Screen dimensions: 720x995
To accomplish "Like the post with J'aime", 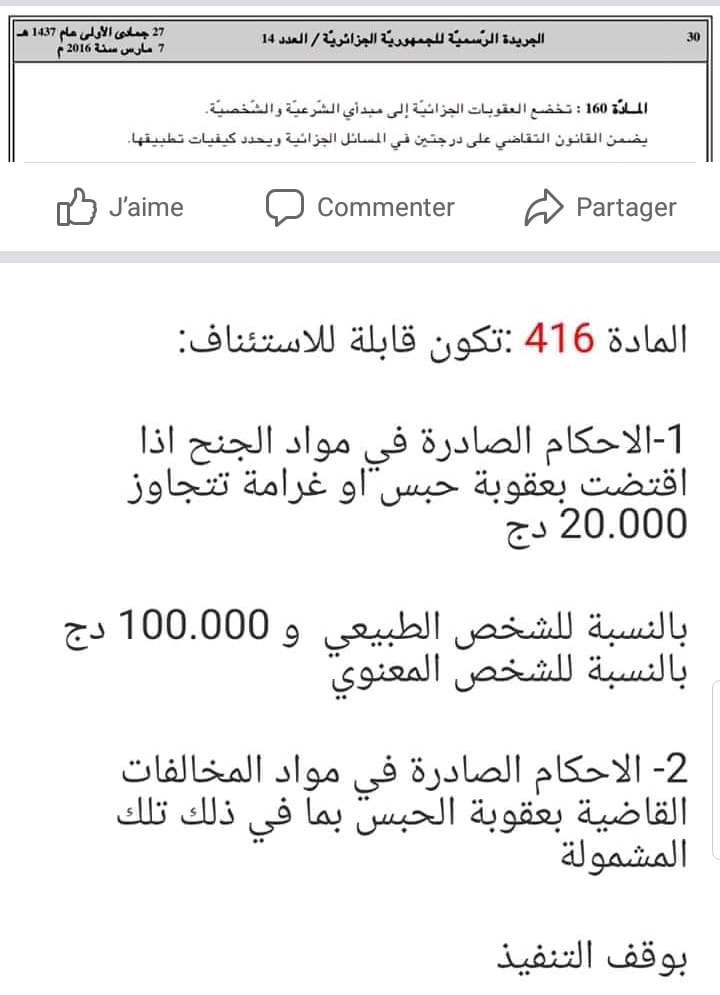I will [x=120, y=207].
